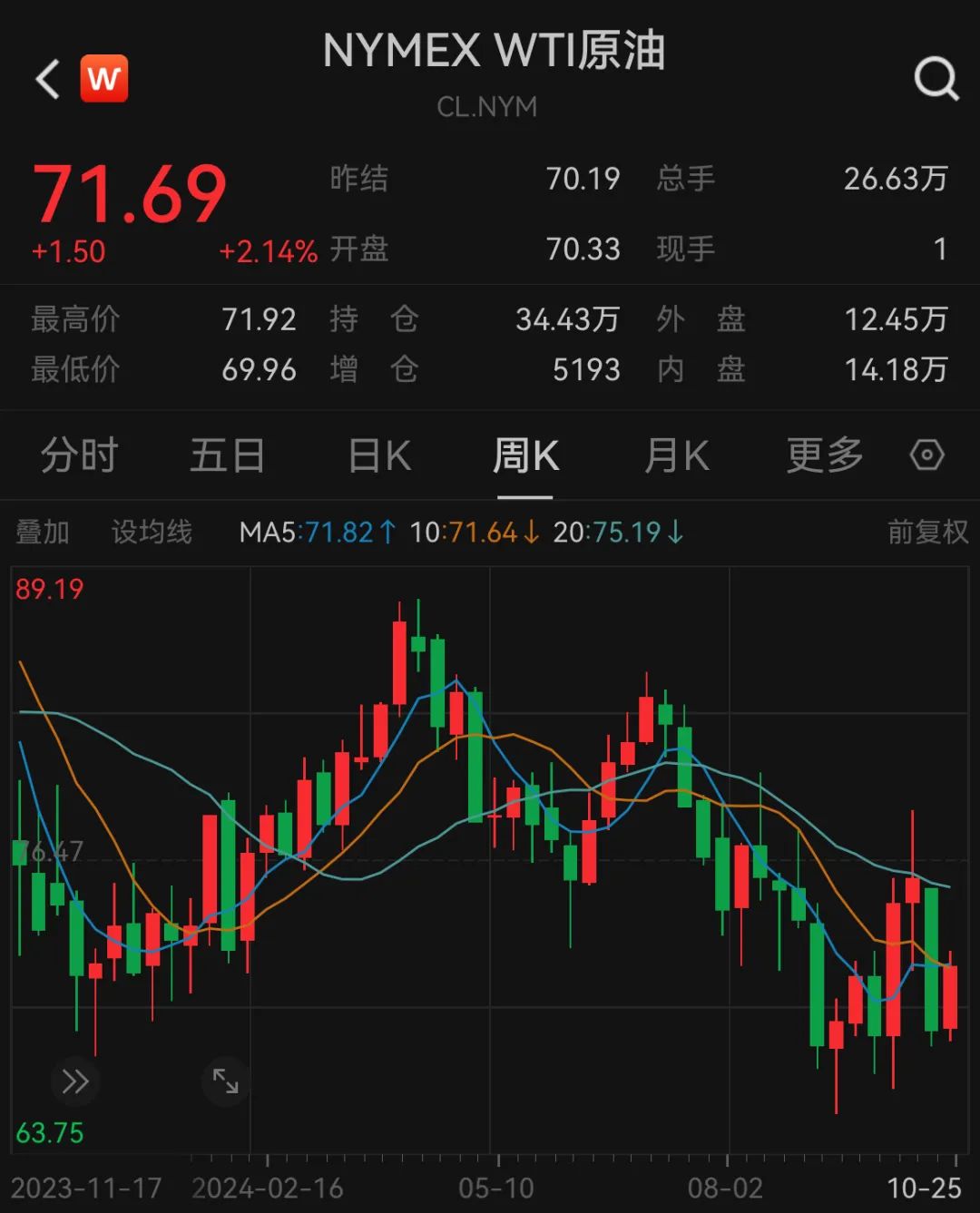Open the 设均线 moving average settings
The width and height of the screenshot is (980, 1213).
tap(150, 533)
